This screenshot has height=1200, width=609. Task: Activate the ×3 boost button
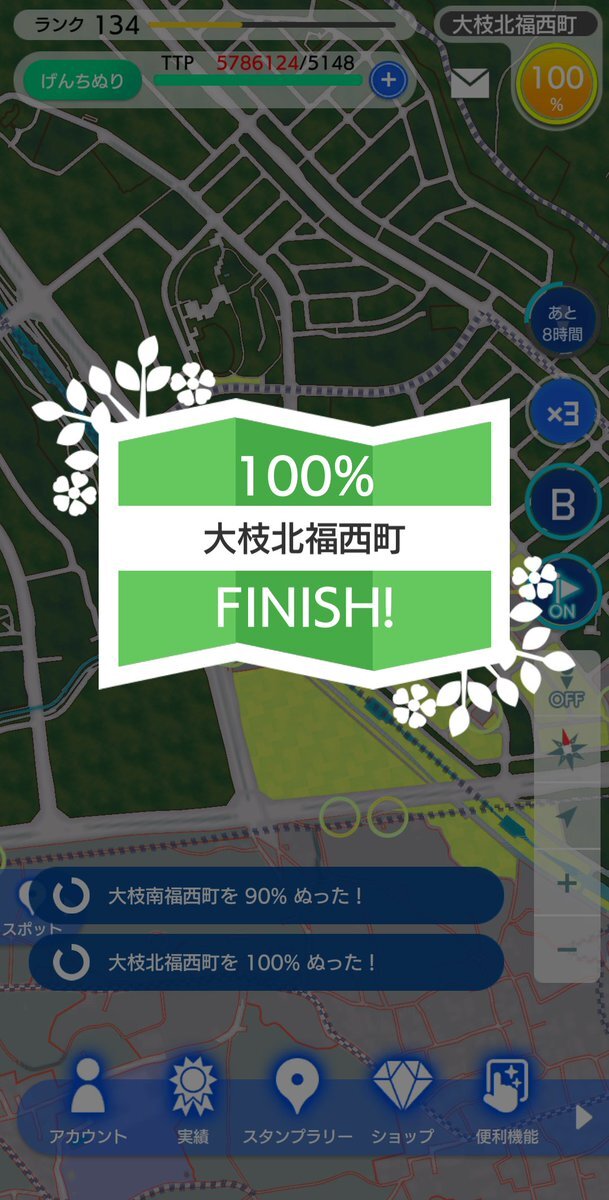(563, 413)
